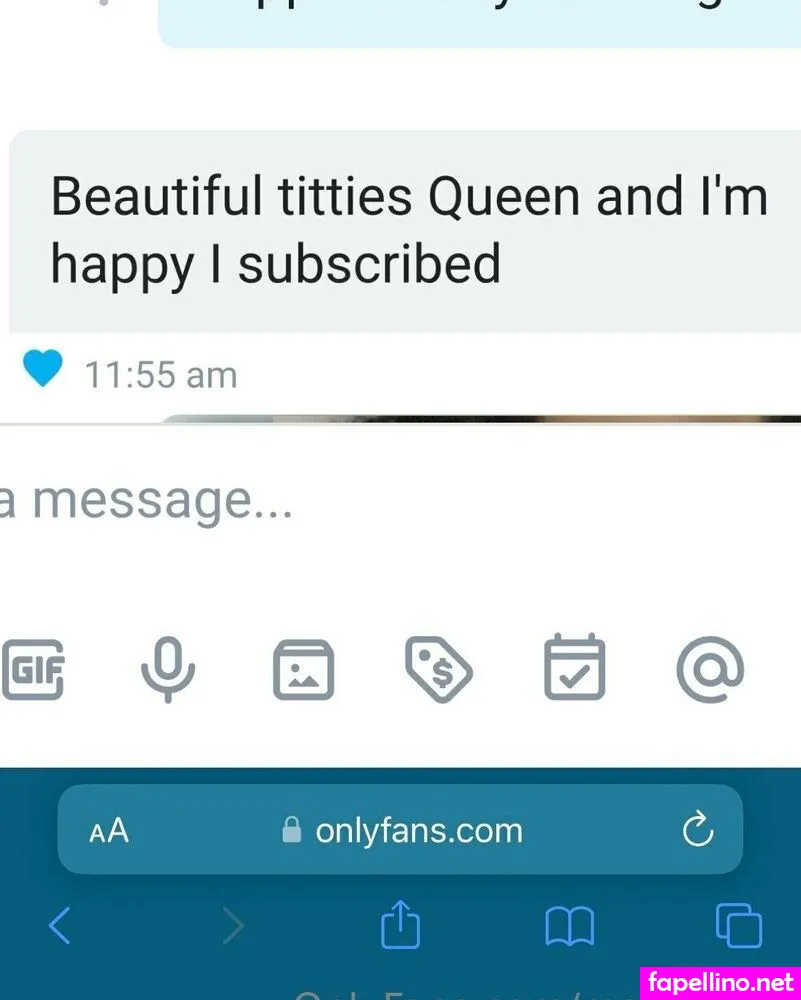Attach a photo from the media gallery

[x=304, y=668]
